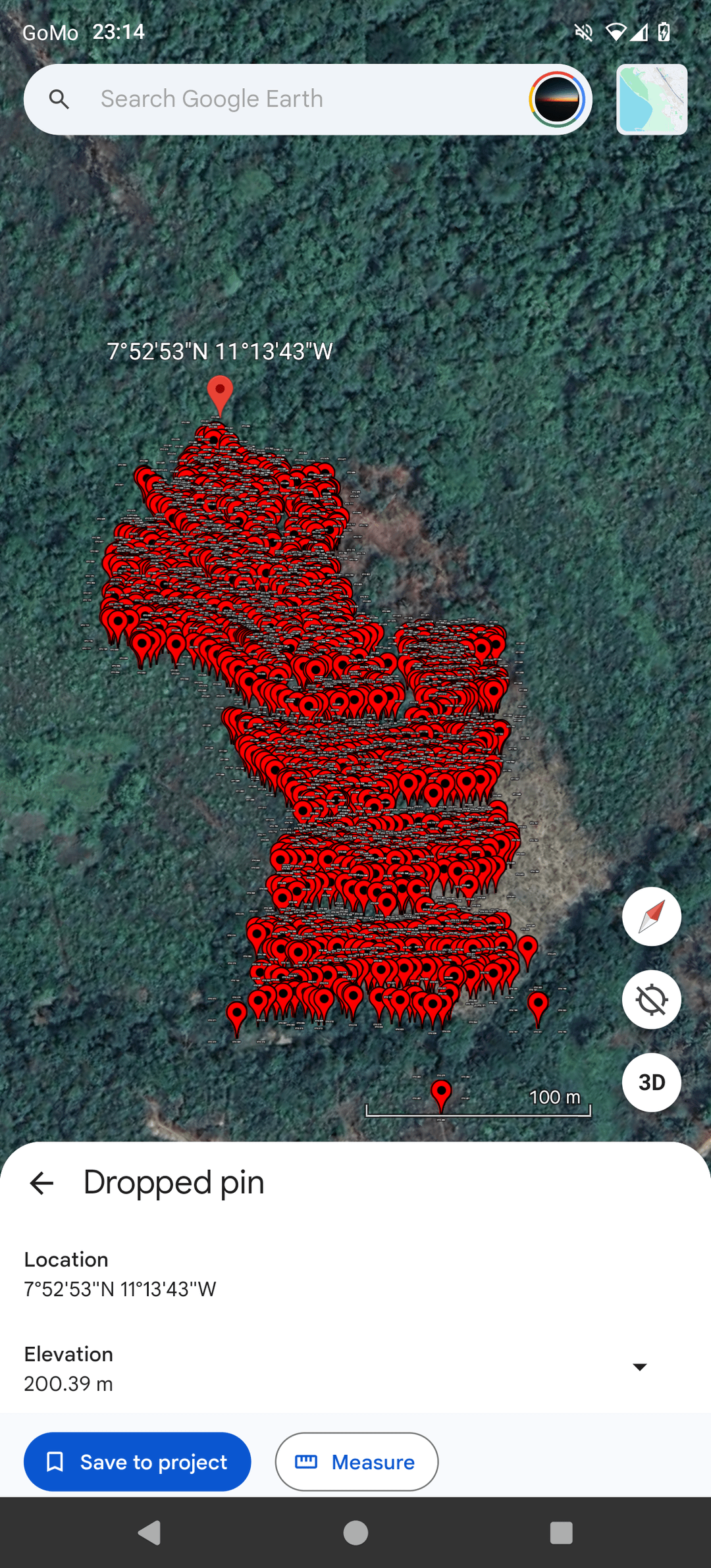This screenshot has width=711, height=1568.
Task: Save dropped pin to project
Action: tap(138, 1462)
